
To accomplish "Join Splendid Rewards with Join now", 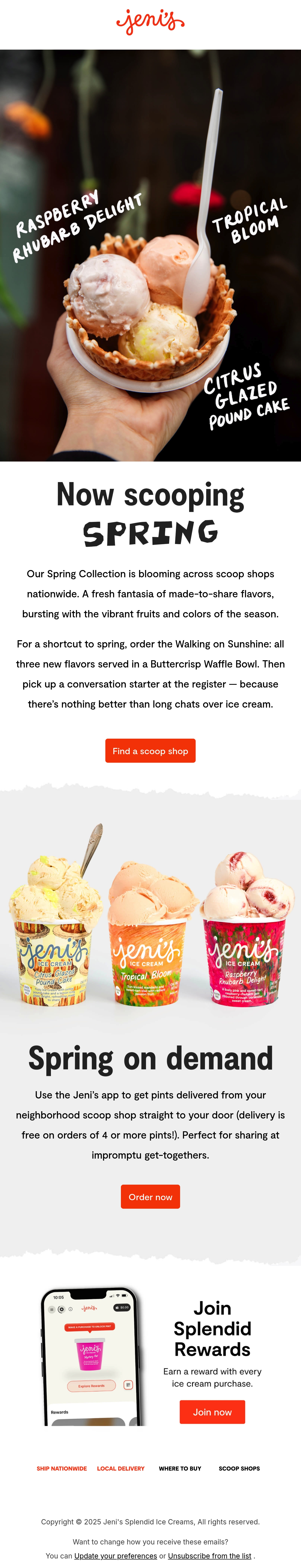I will click(212, 1412).
